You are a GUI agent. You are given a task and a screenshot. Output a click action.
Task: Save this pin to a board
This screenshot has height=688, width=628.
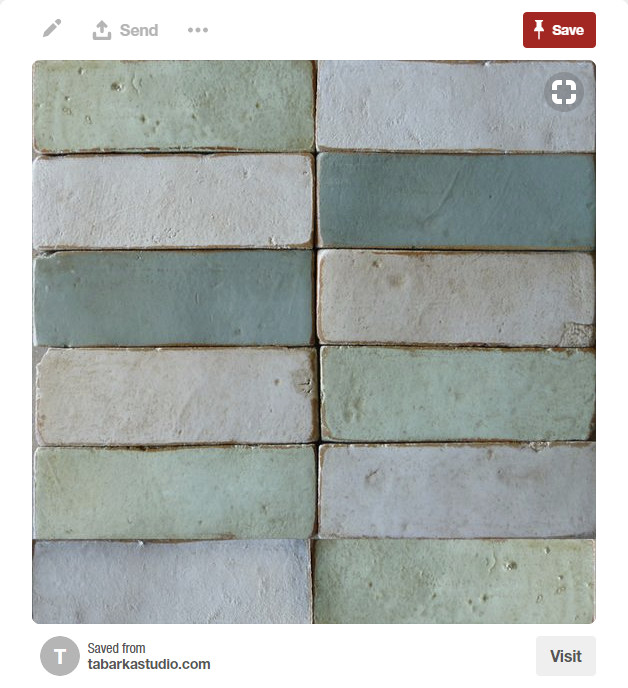[x=558, y=30]
